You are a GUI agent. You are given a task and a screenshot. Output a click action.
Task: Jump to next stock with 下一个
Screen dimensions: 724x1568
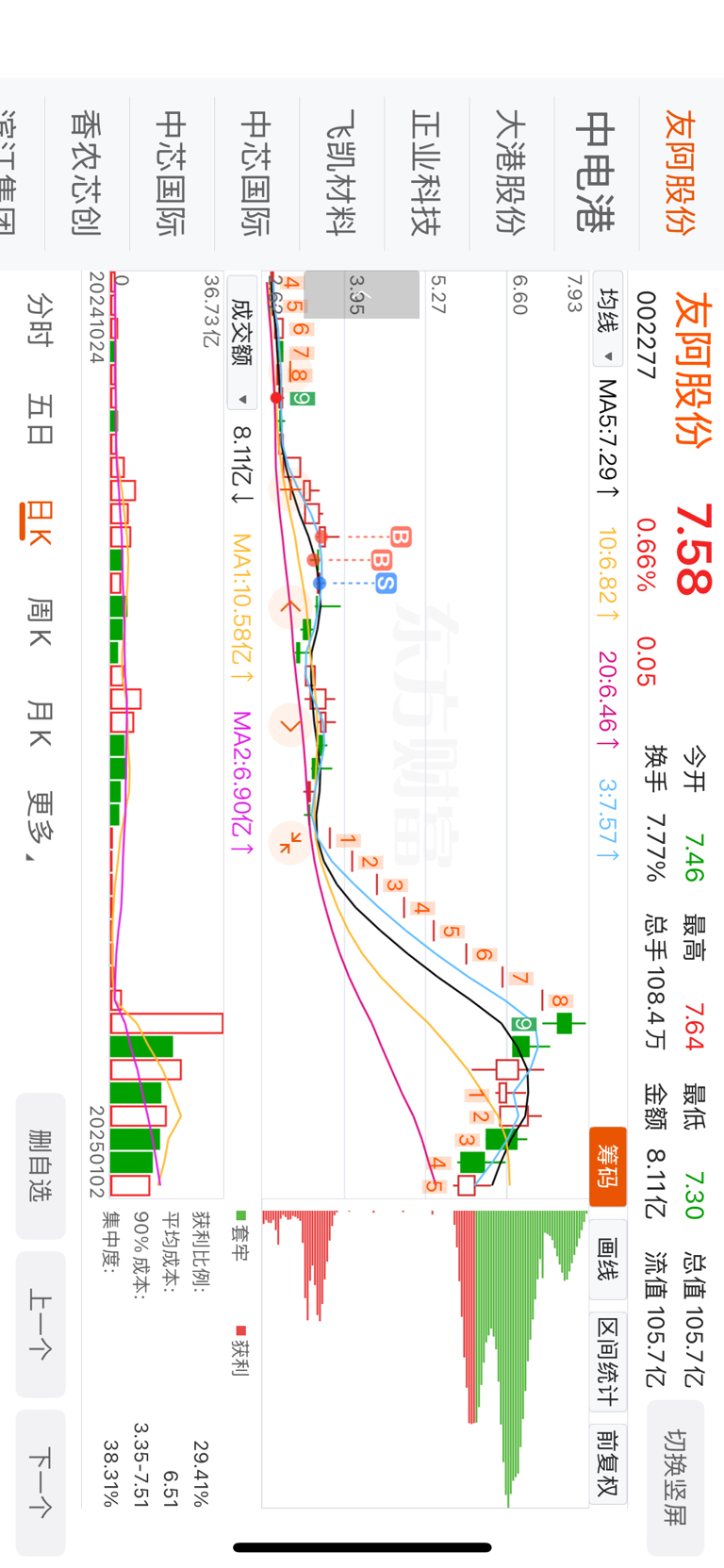point(41,1482)
